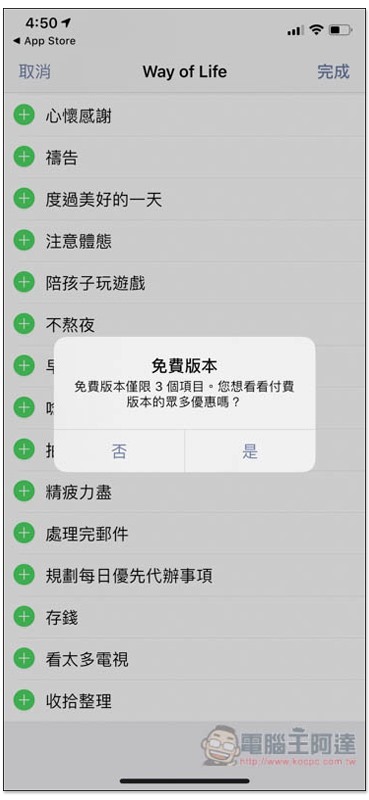Add 規劃每日優先代辦事項 to the list
This screenshot has height=800, width=369.
coord(23,576)
